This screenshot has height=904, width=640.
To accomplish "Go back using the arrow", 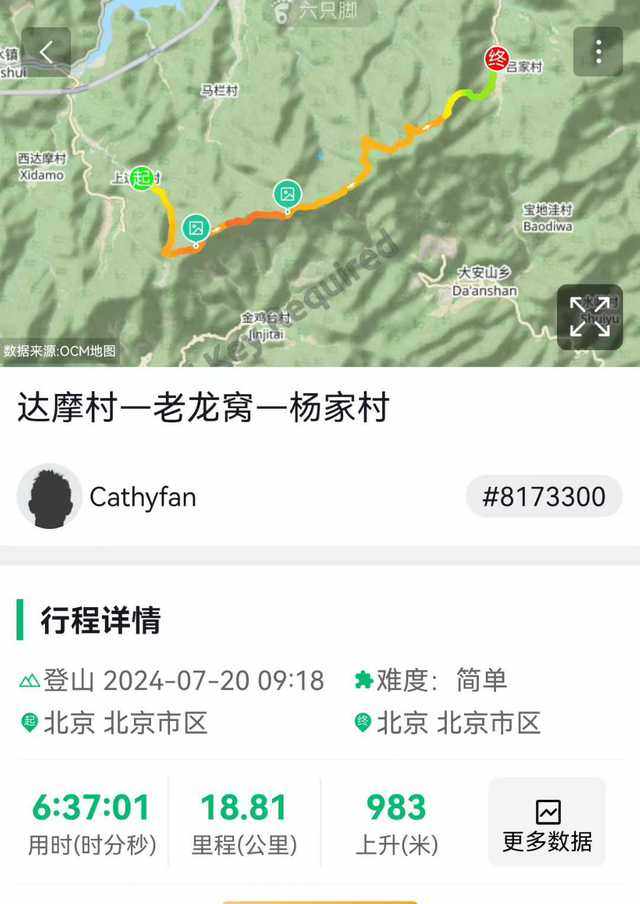I will 46,52.
